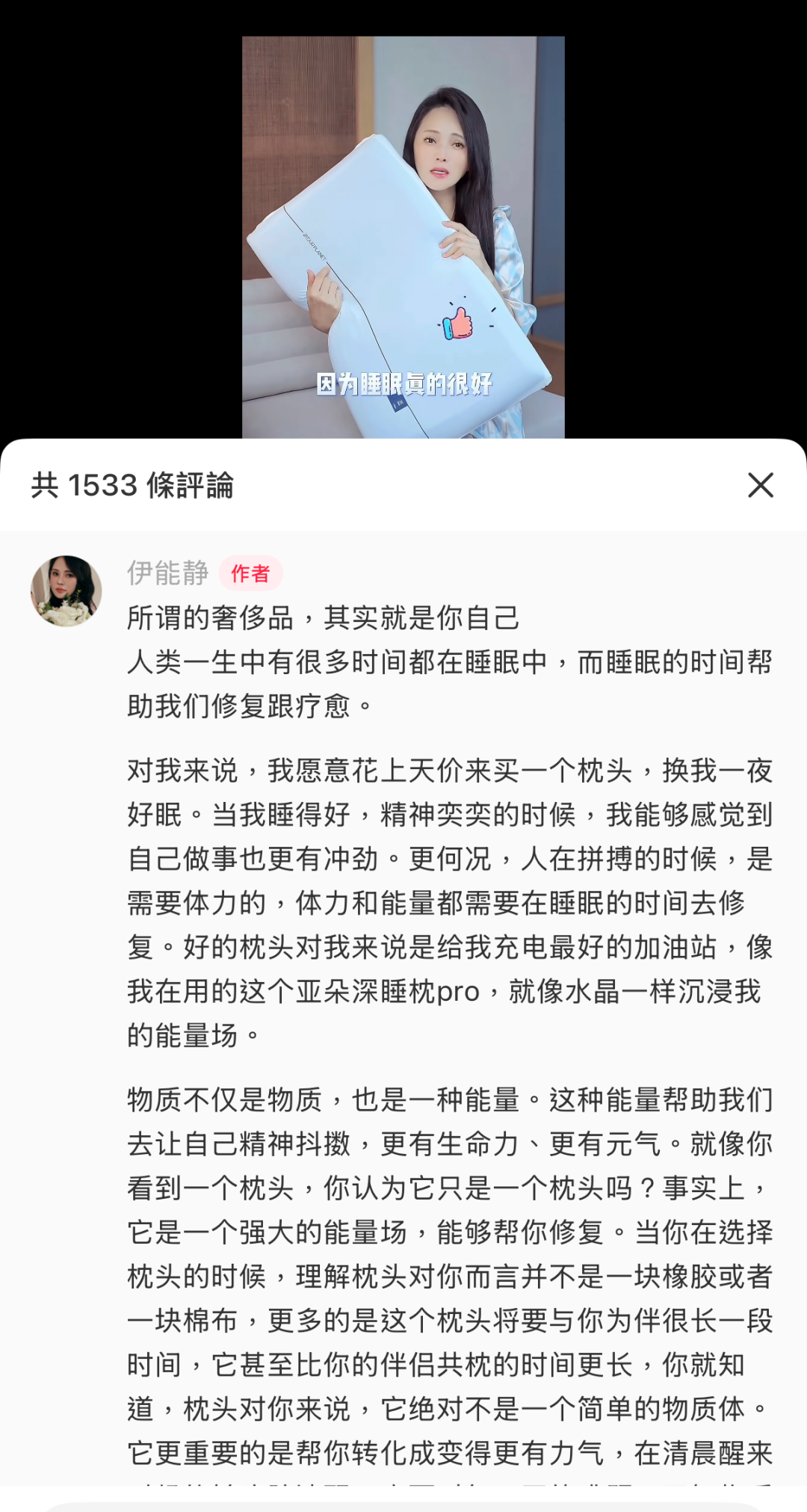Tap the username 伊能静
Screen dimensions: 807x1512
[168, 573]
